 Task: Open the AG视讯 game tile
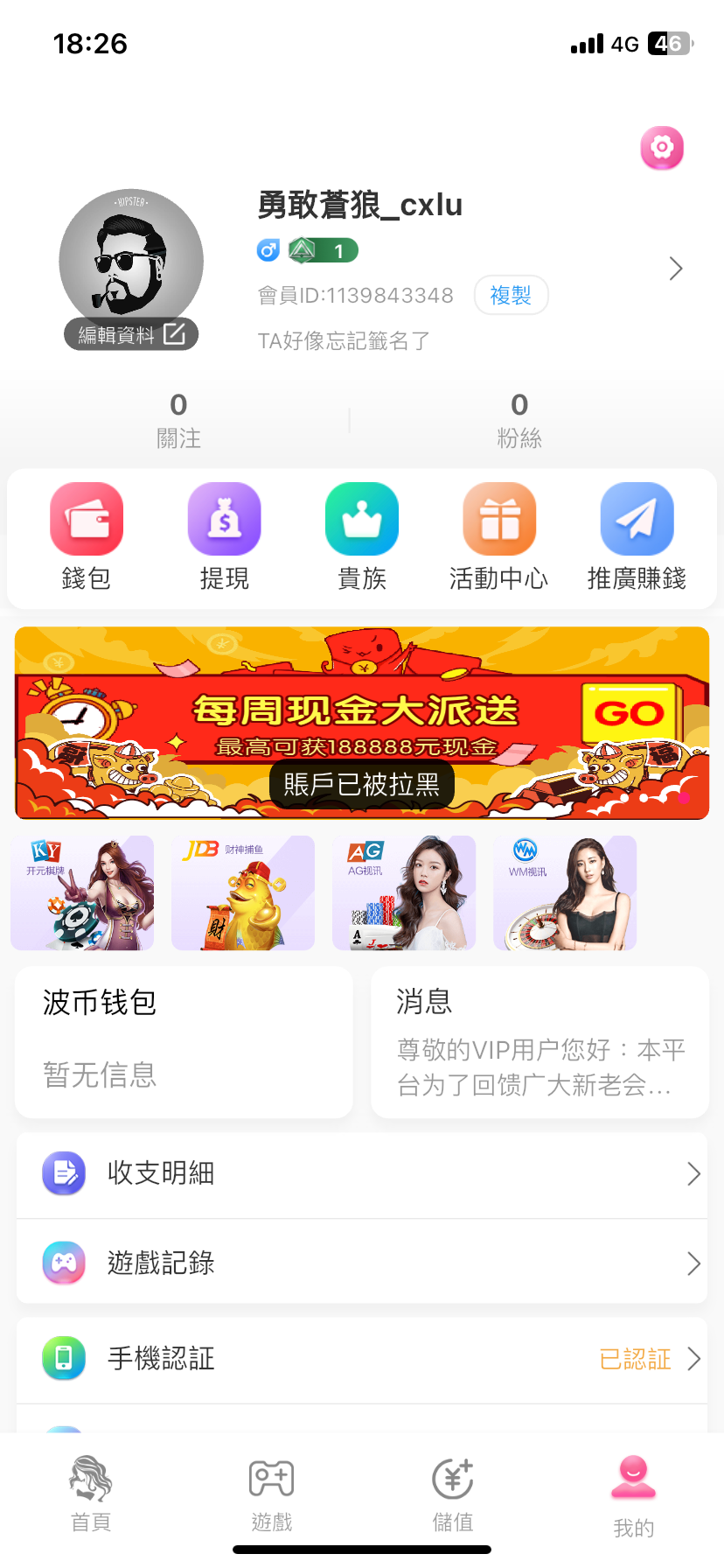(x=404, y=892)
